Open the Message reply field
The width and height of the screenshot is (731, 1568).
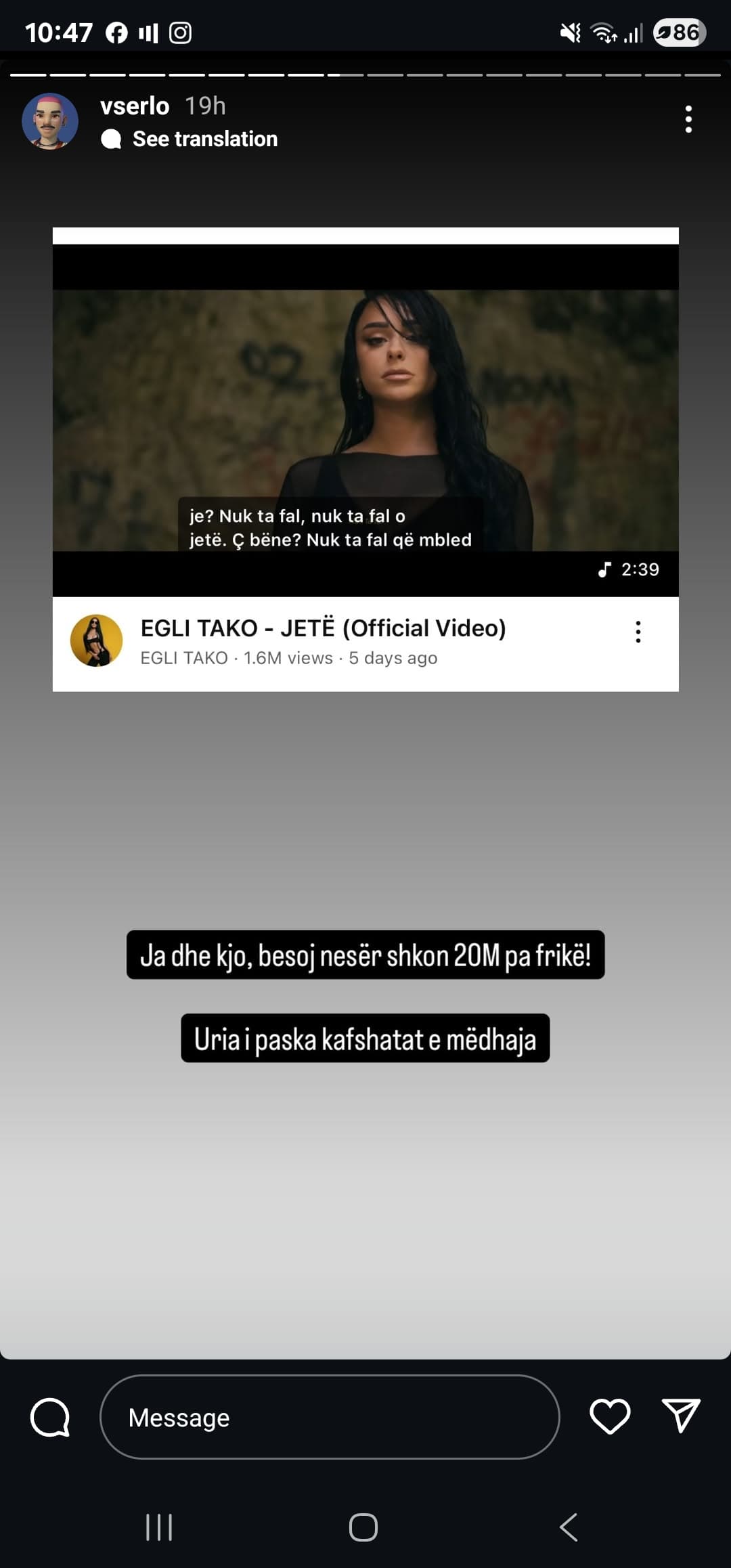(x=329, y=1417)
